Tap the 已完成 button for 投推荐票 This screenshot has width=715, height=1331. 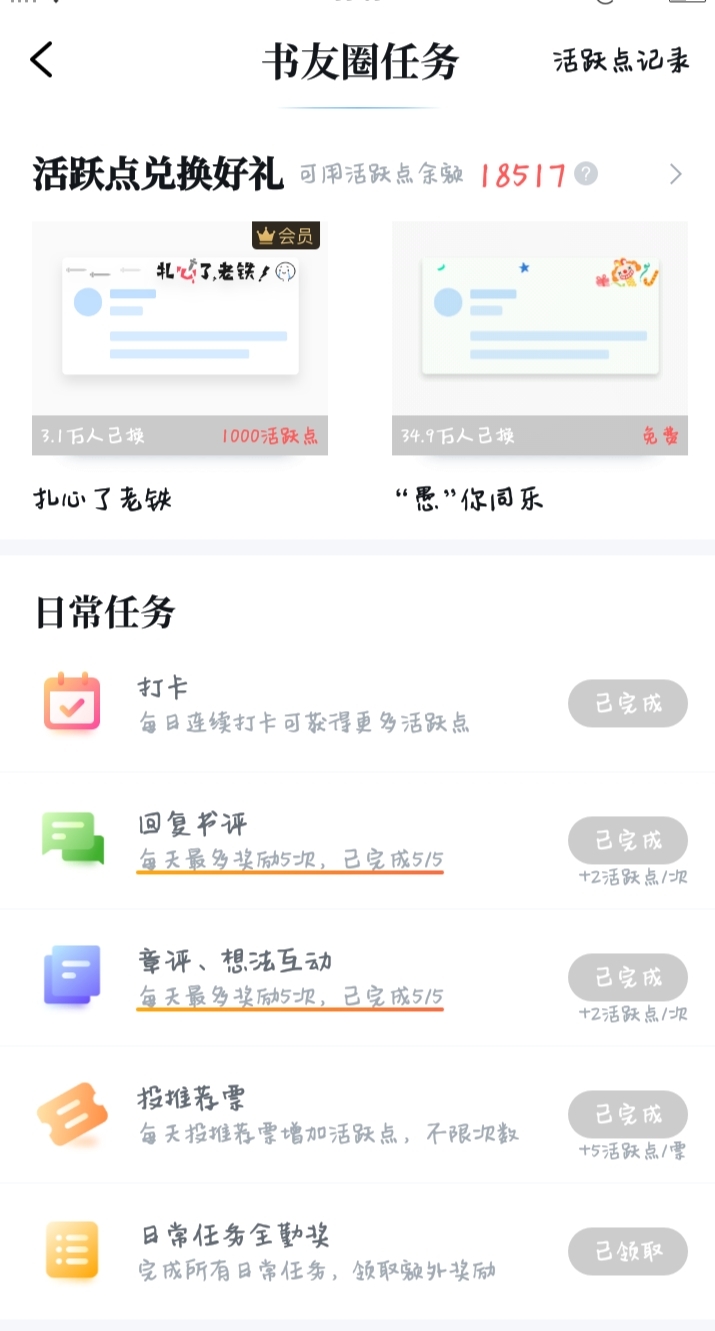pos(628,1114)
